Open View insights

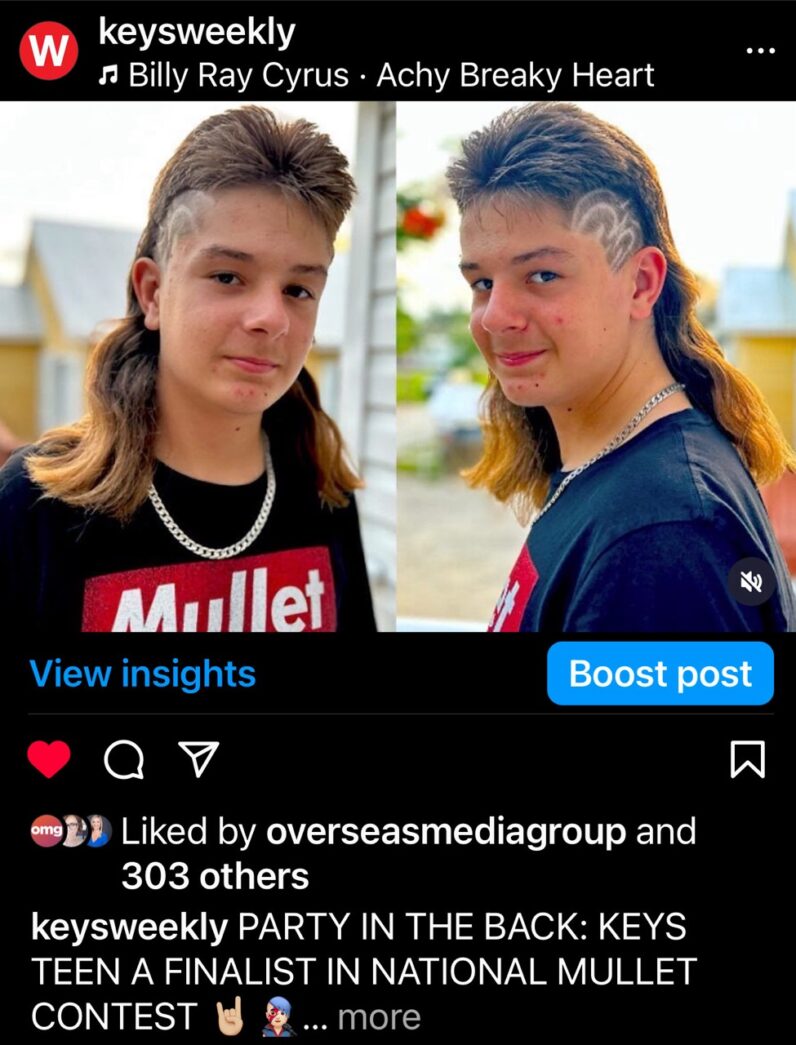tap(143, 674)
